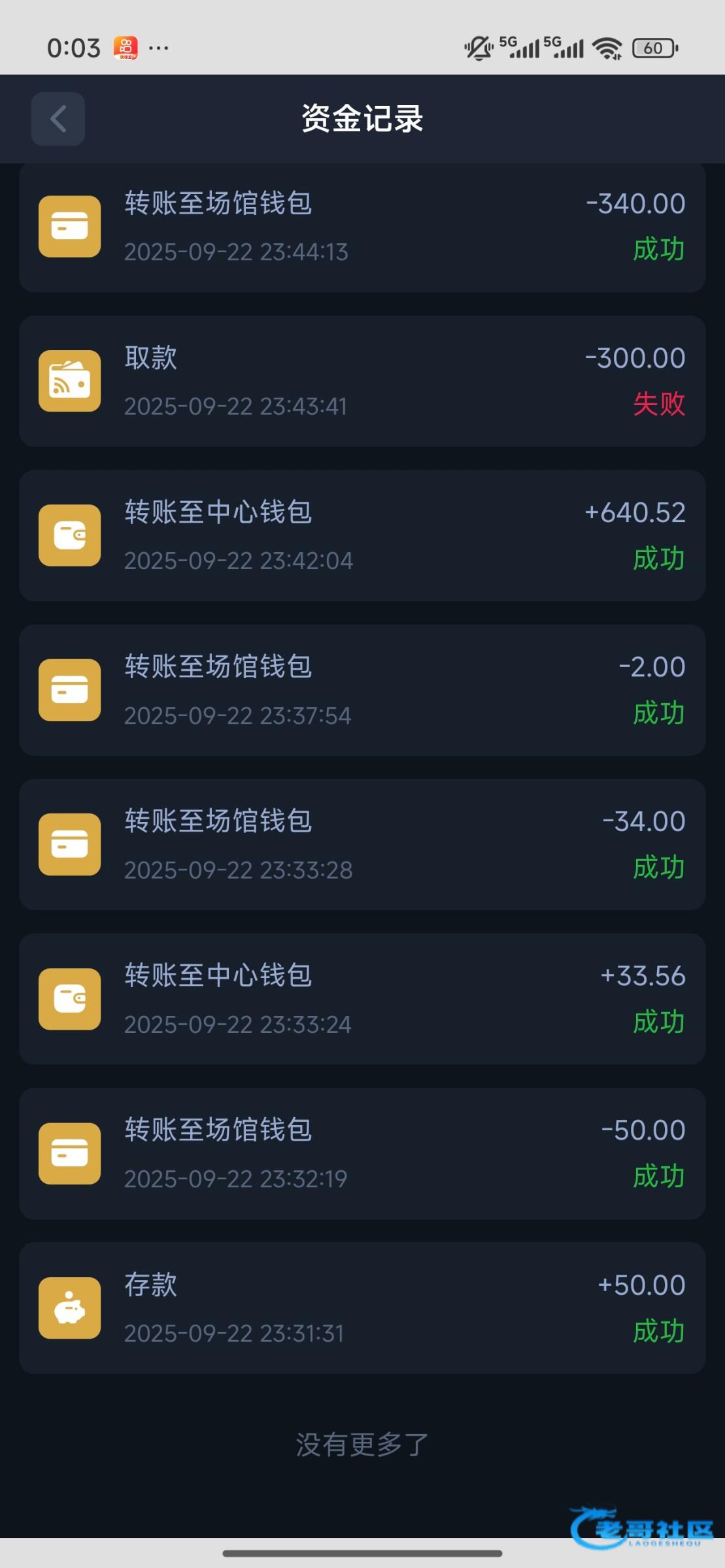View the -50.00 转账至场馆钱包 record
The image size is (725, 1568).
[362, 1154]
